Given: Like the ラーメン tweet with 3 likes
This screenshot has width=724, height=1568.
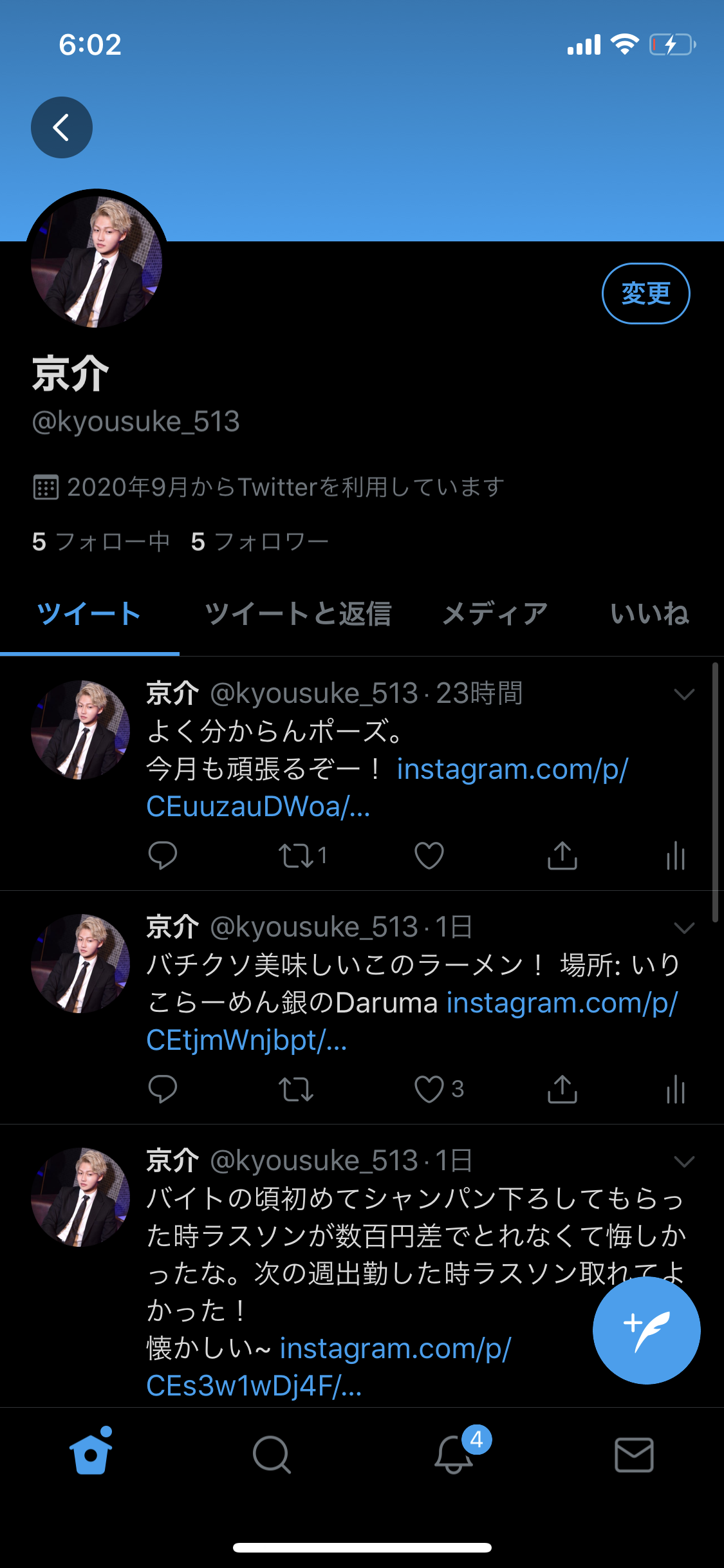Looking at the screenshot, I should (429, 1090).
